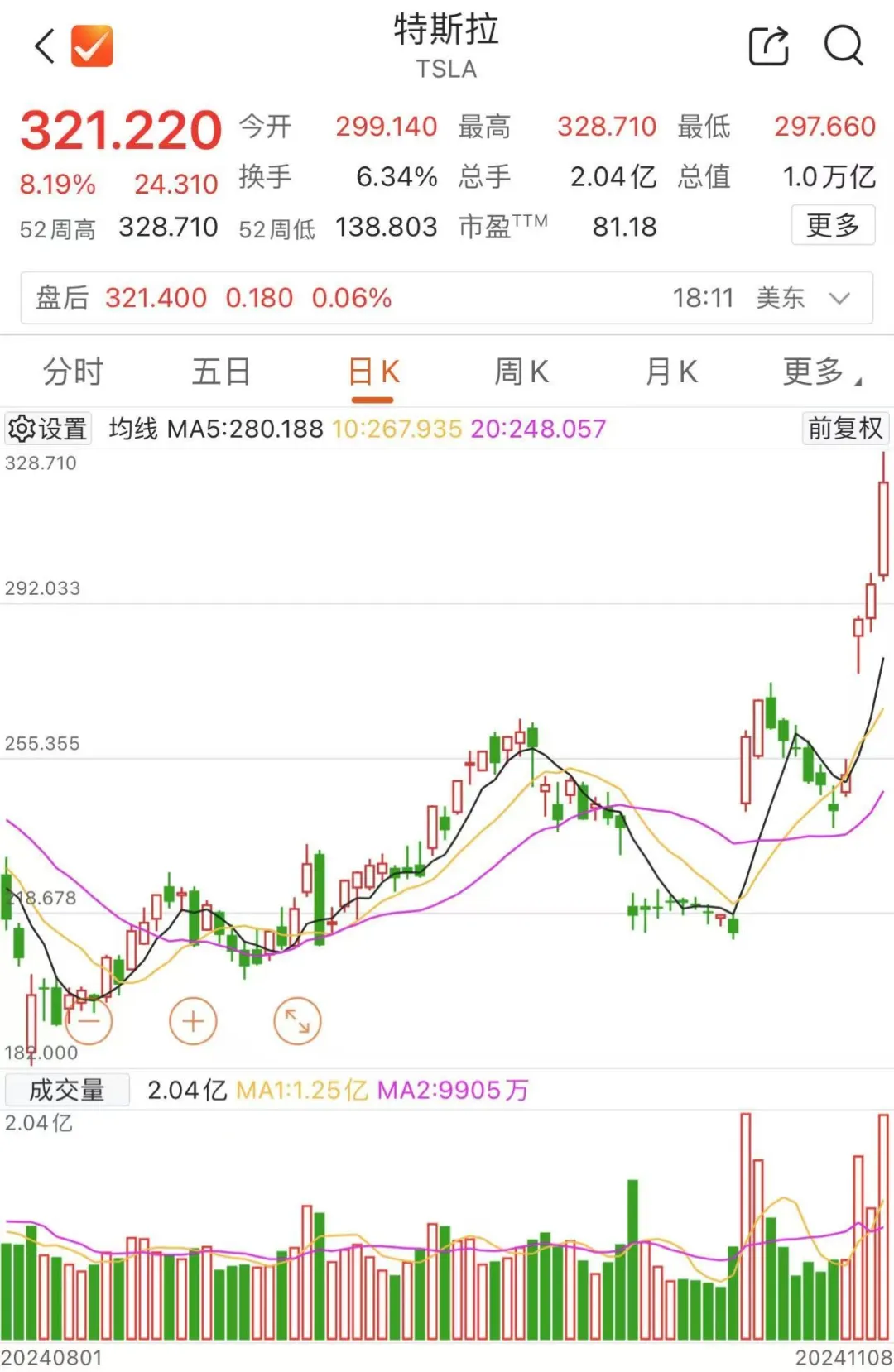Select the 日K chart tab
This screenshot has width=894, height=1372.
pos(372,372)
